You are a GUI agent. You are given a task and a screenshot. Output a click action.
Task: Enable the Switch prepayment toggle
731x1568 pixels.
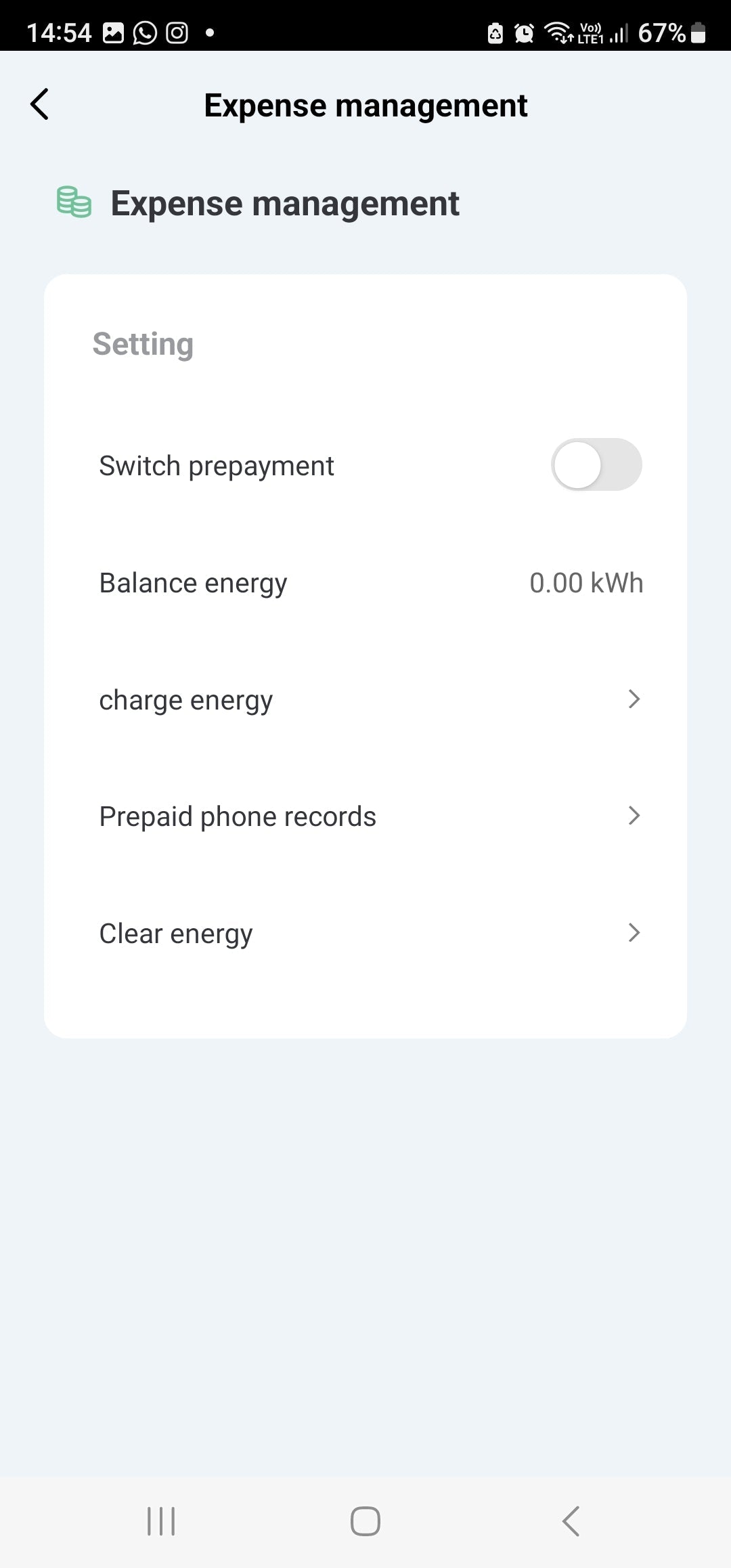(x=596, y=465)
